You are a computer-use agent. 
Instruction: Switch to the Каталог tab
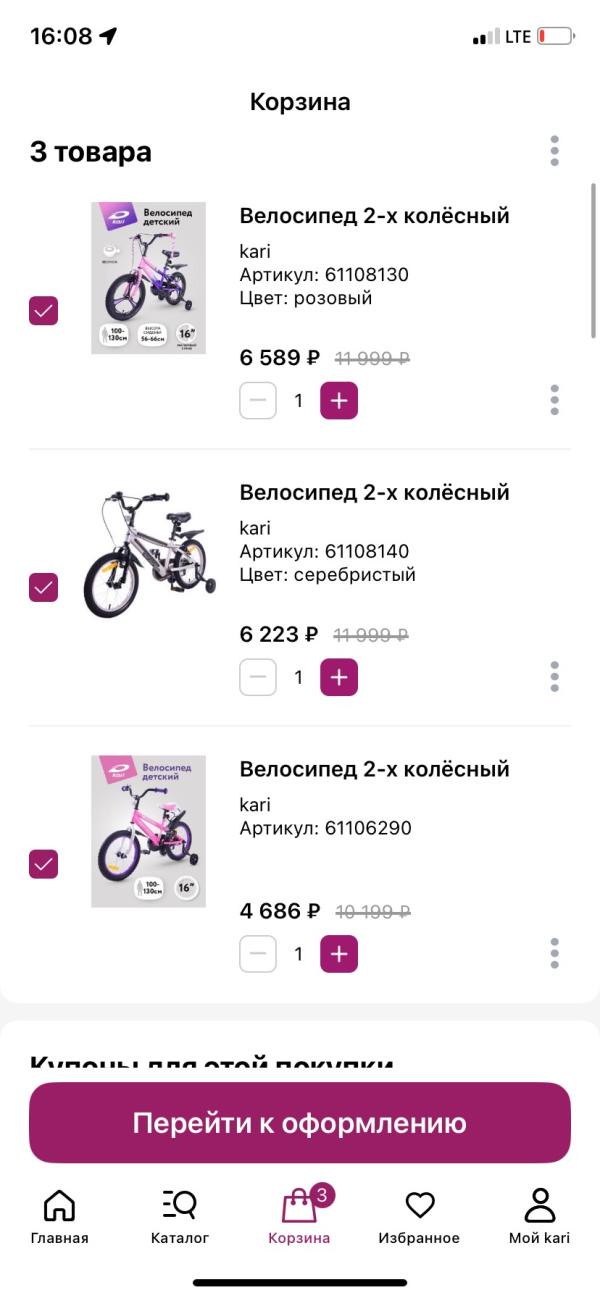(180, 1217)
